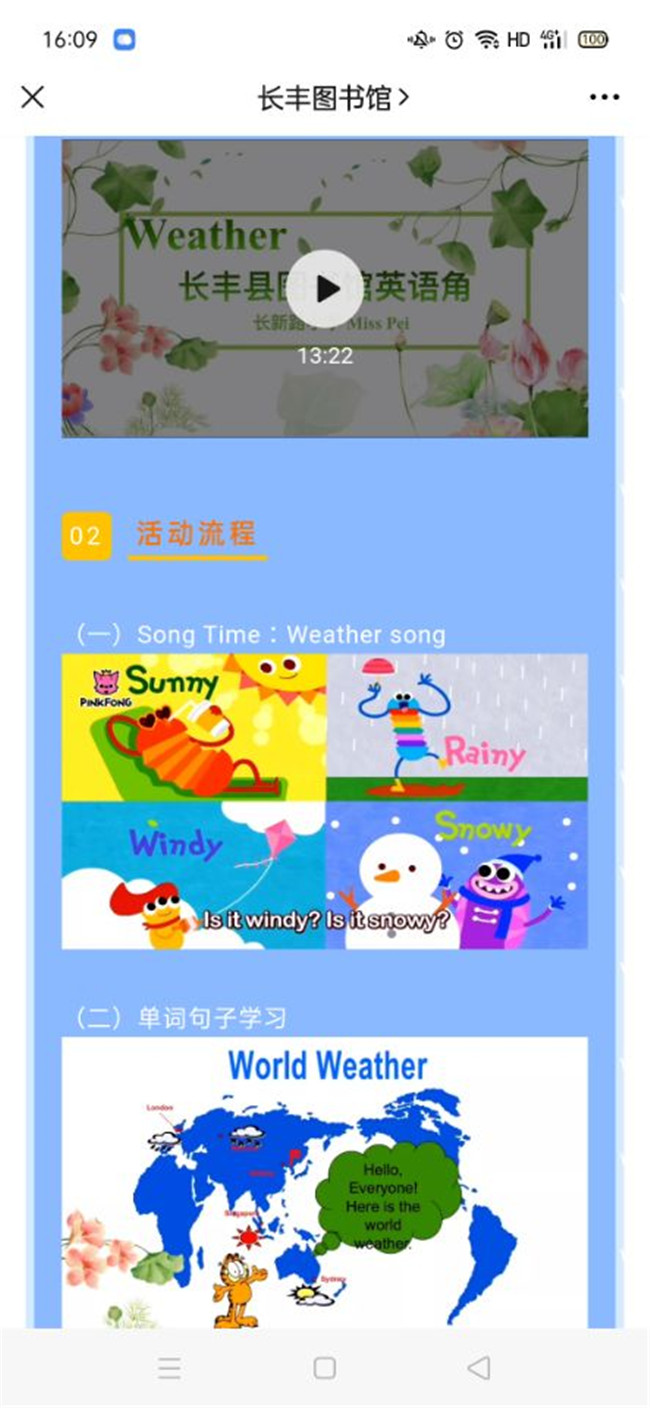Close the article page
This screenshot has height=1408, width=650.
coord(33,97)
